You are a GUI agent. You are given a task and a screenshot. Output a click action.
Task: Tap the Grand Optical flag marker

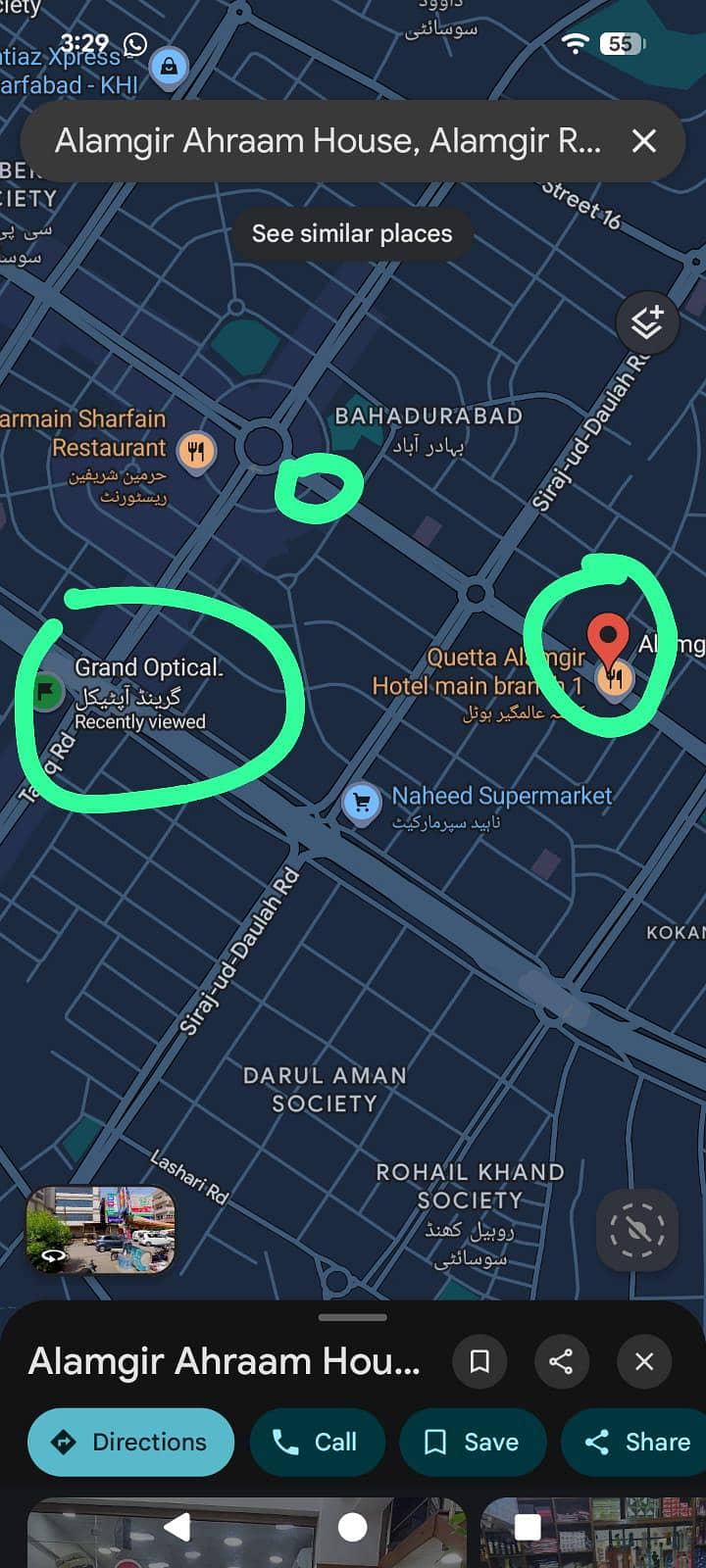[x=46, y=692]
